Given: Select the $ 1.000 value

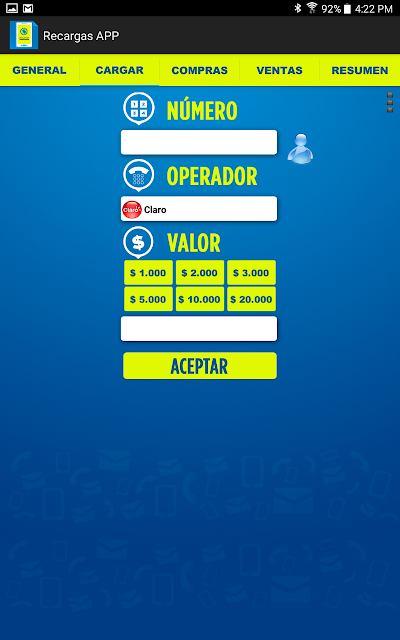Looking at the screenshot, I should pos(148,273).
